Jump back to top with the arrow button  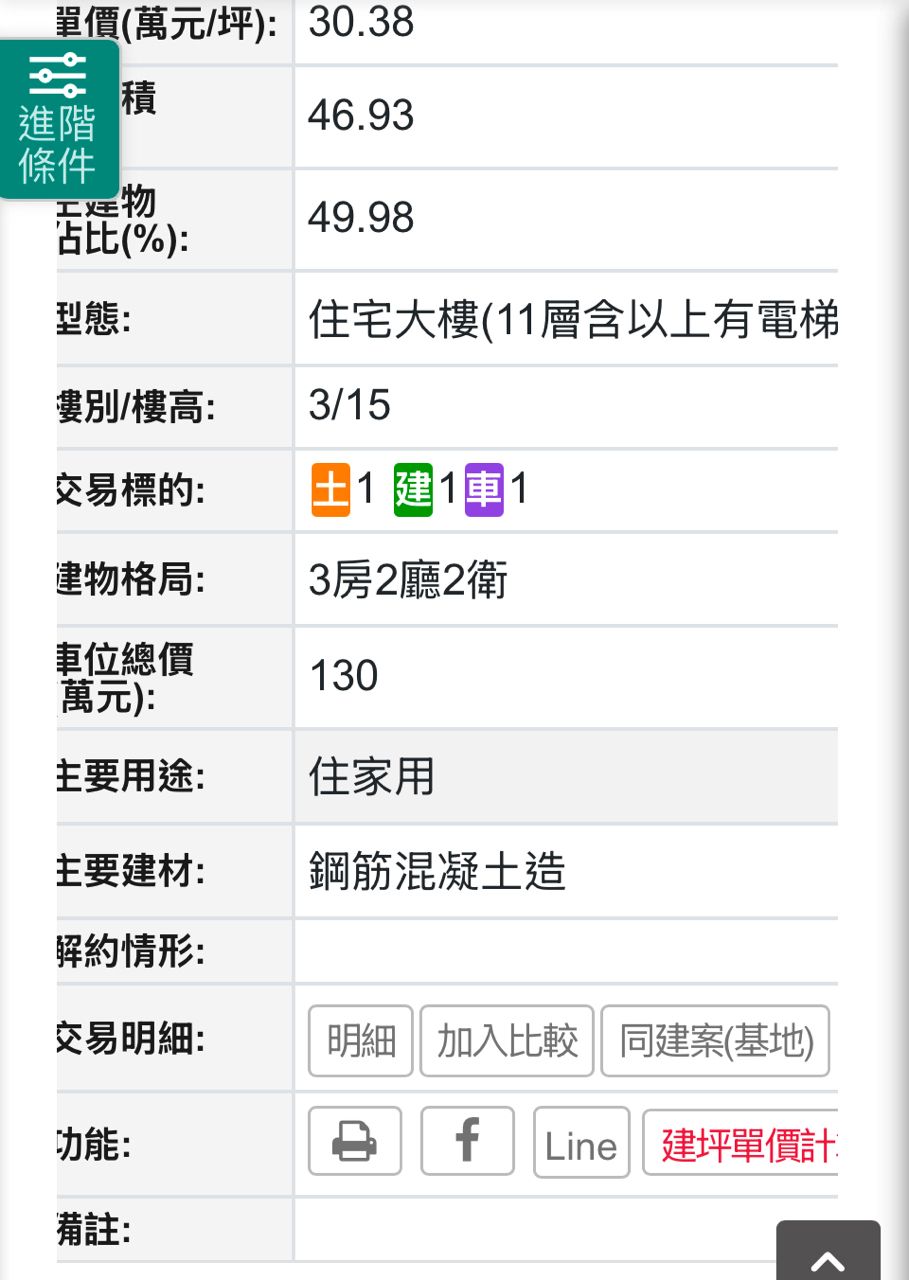[x=828, y=1252]
